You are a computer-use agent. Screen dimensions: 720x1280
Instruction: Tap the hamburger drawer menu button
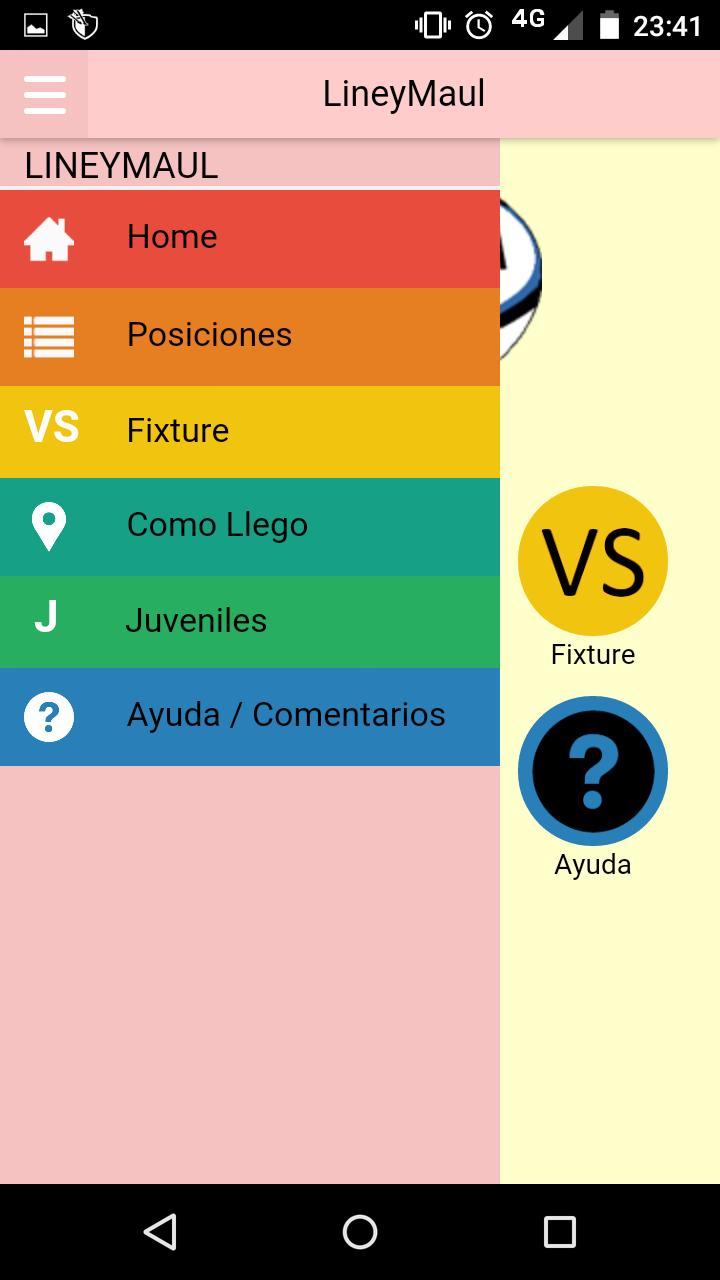(x=44, y=94)
